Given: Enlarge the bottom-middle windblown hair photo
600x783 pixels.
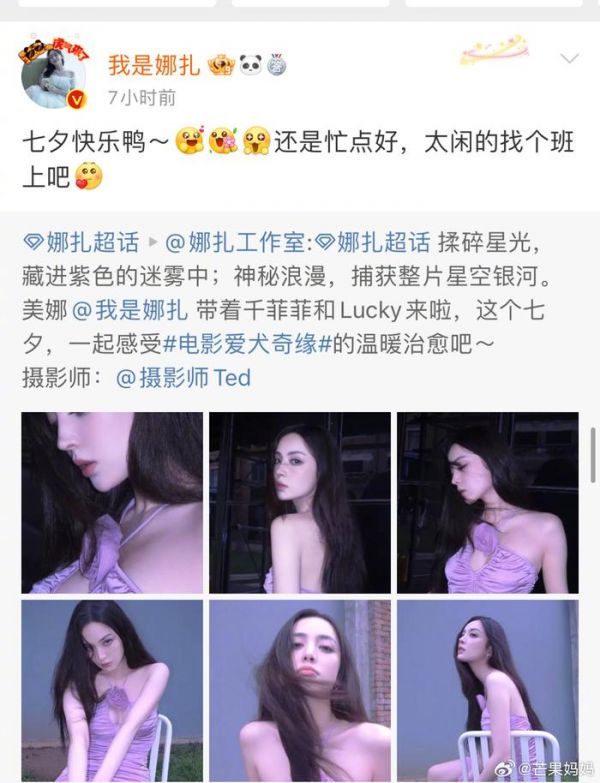Looking at the screenshot, I should [x=299, y=690].
